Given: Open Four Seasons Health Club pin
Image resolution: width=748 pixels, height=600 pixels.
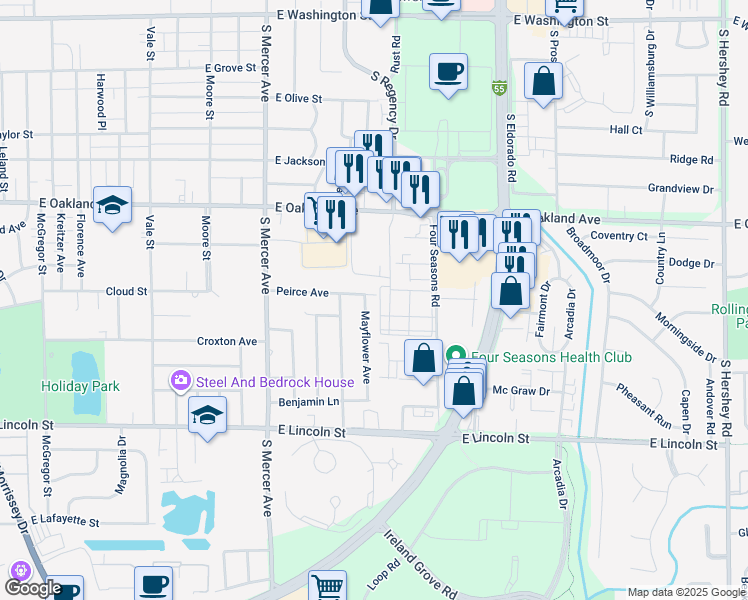Looking at the screenshot, I should click(456, 356).
